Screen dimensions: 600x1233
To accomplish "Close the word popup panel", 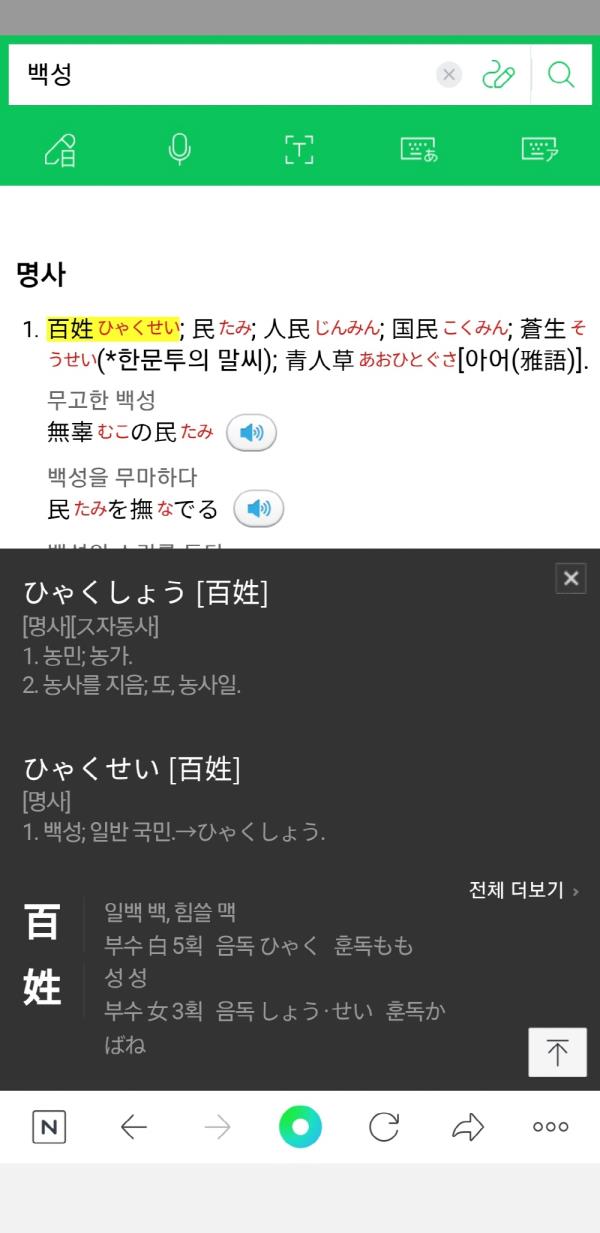I will 570,578.
